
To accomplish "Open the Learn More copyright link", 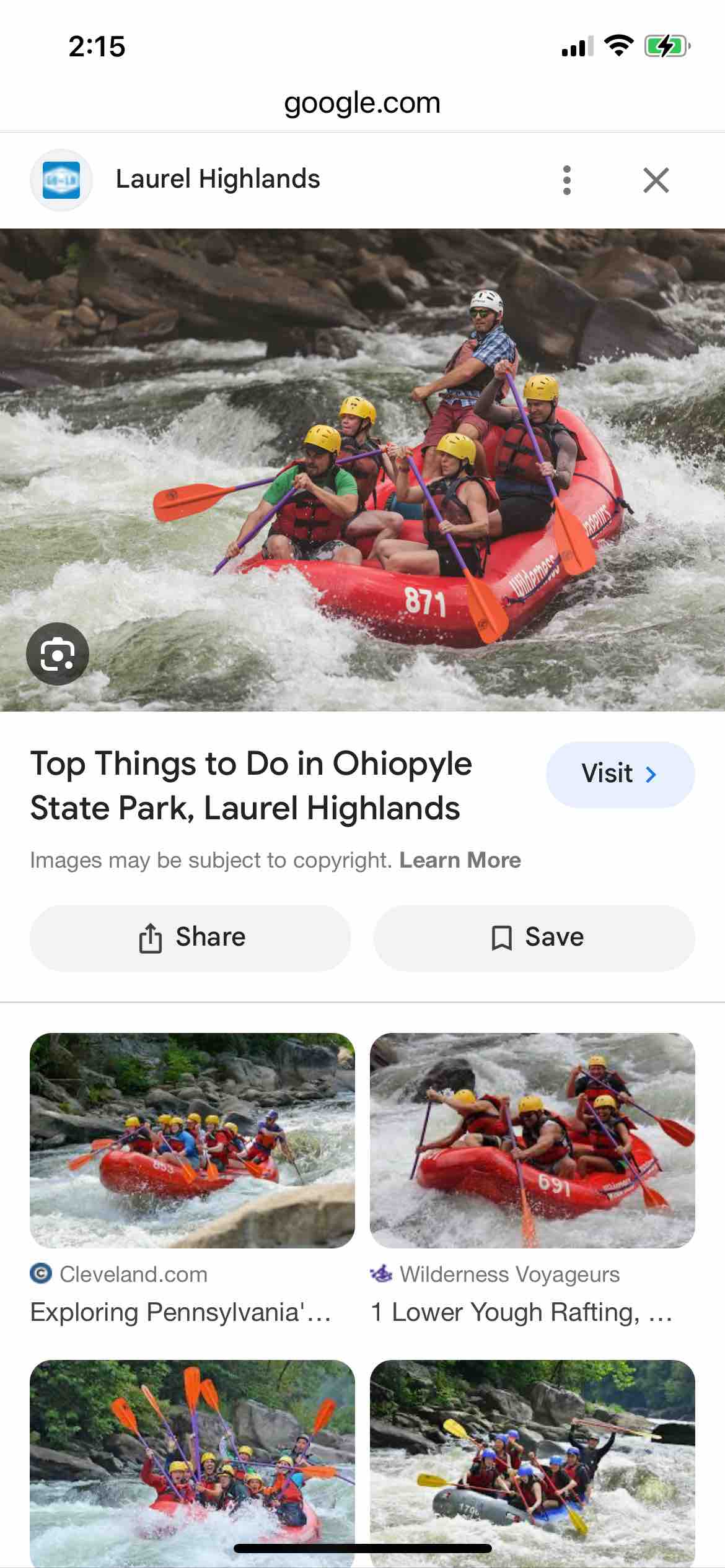I will point(460,860).
